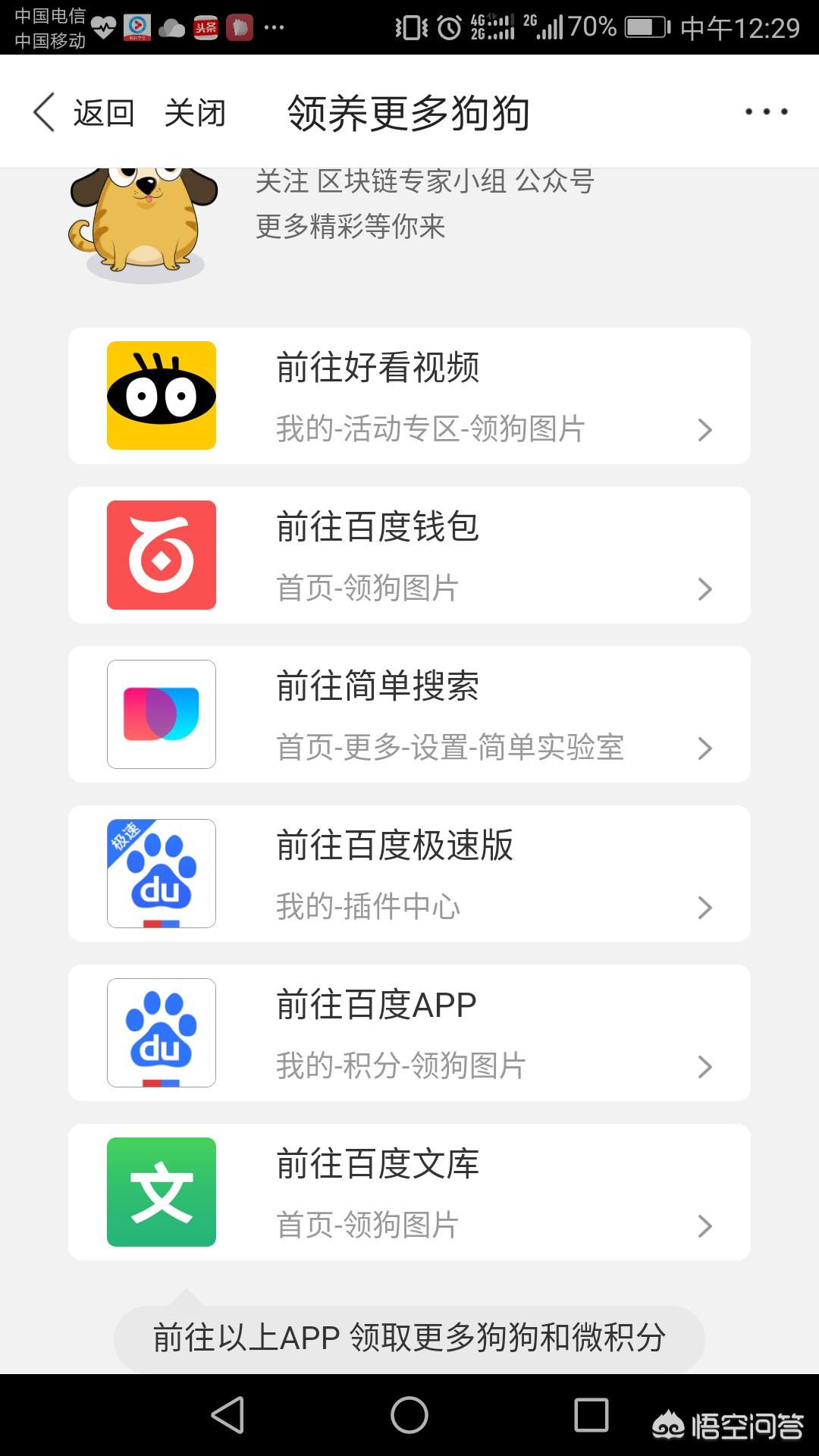Close the page with 关闭

pos(195,113)
